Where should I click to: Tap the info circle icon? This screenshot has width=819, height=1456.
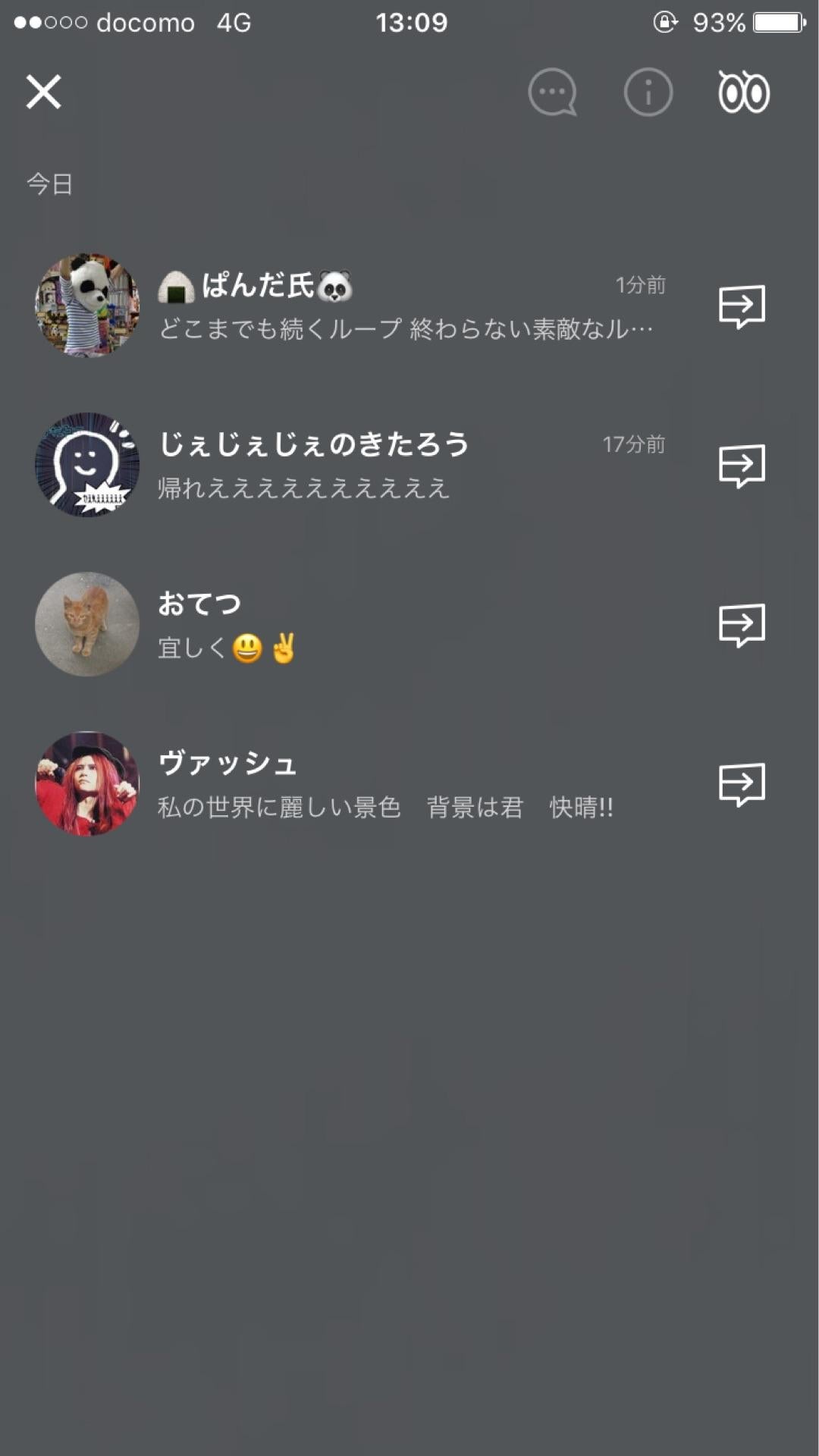647,93
